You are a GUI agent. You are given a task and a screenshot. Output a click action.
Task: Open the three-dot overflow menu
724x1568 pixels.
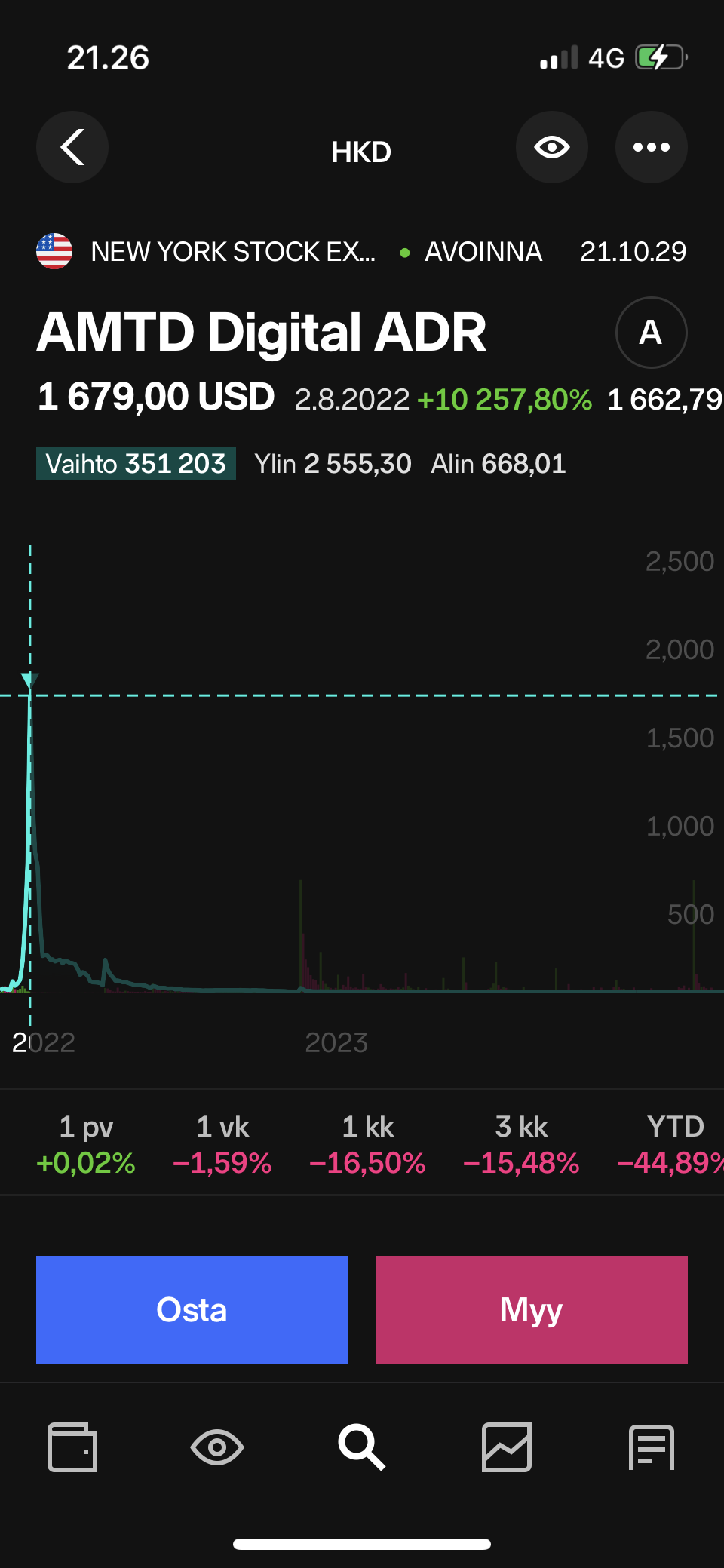tap(652, 147)
